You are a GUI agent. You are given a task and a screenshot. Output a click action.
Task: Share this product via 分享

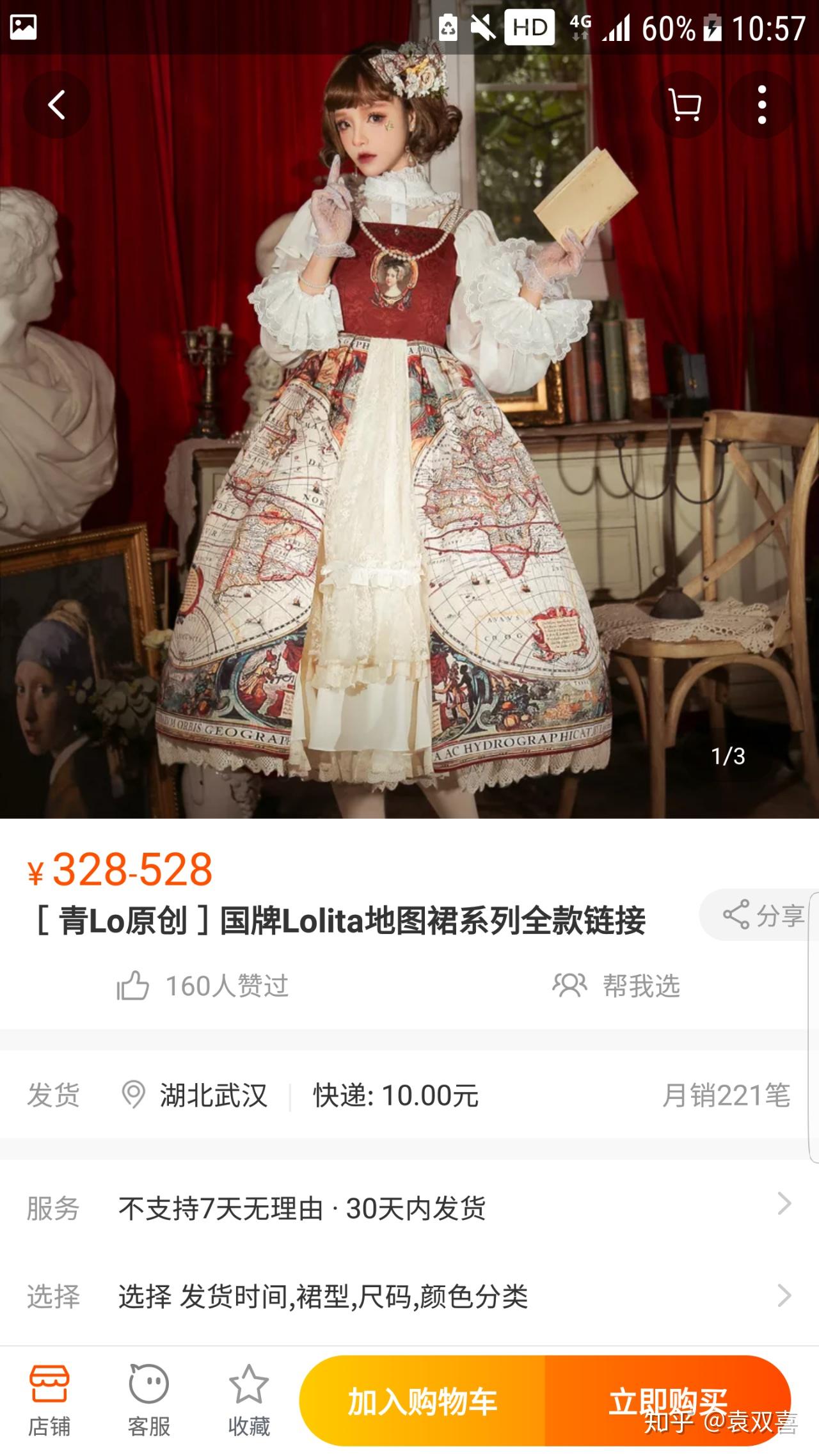[x=760, y=915]
